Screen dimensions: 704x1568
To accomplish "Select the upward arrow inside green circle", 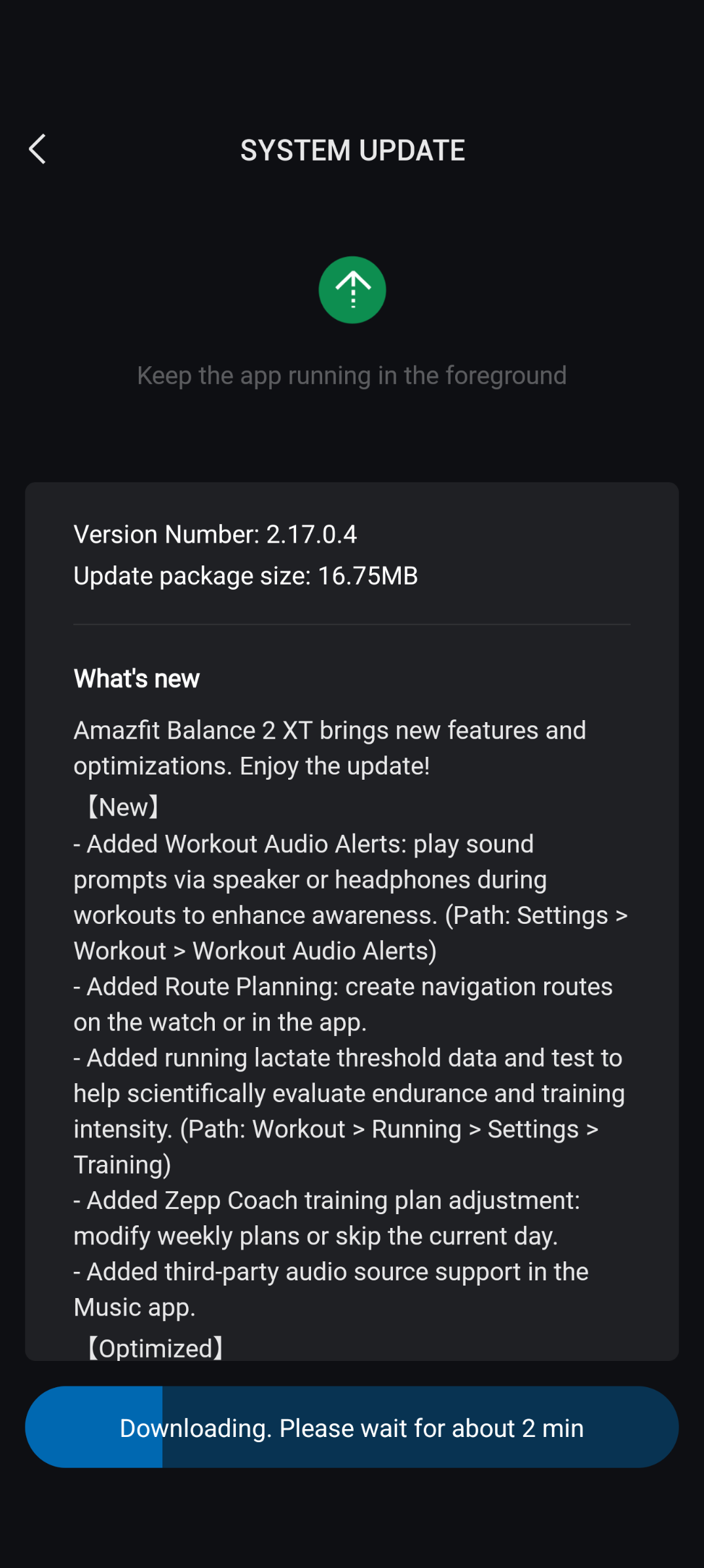I will tap(352, 290).
